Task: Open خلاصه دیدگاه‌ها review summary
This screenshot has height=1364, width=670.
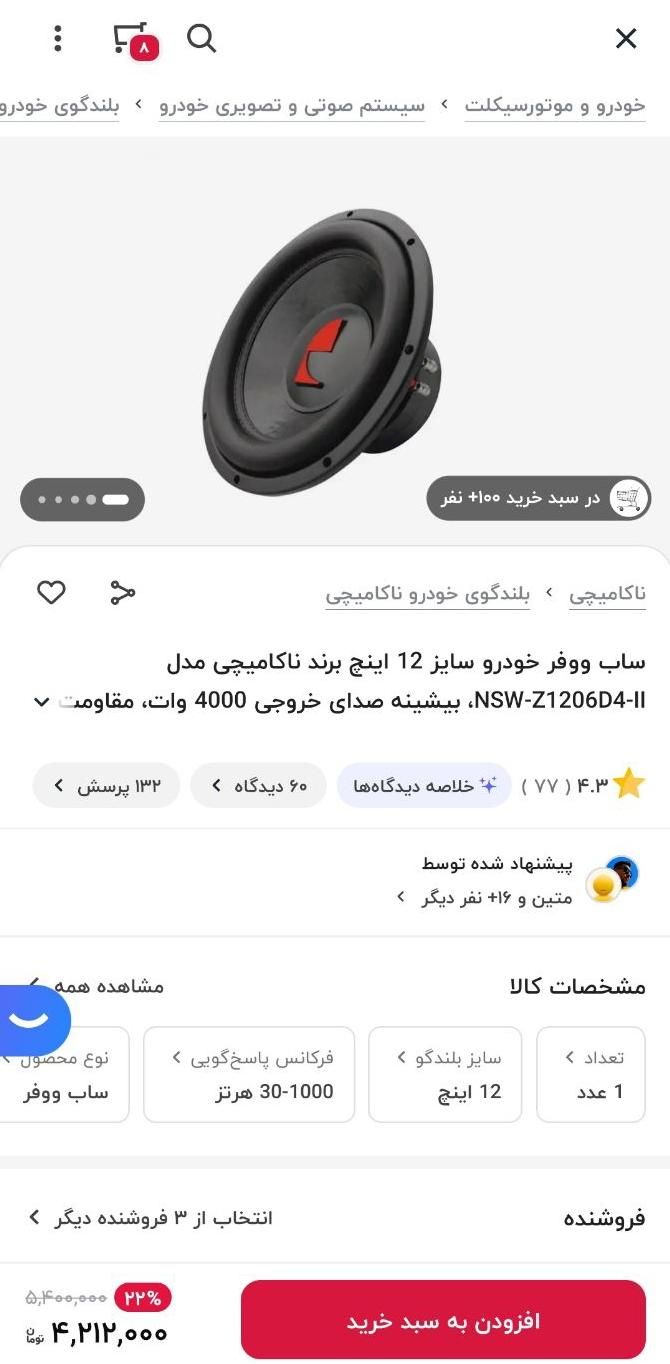Action: pyautogui.click(x=424, y=786)
